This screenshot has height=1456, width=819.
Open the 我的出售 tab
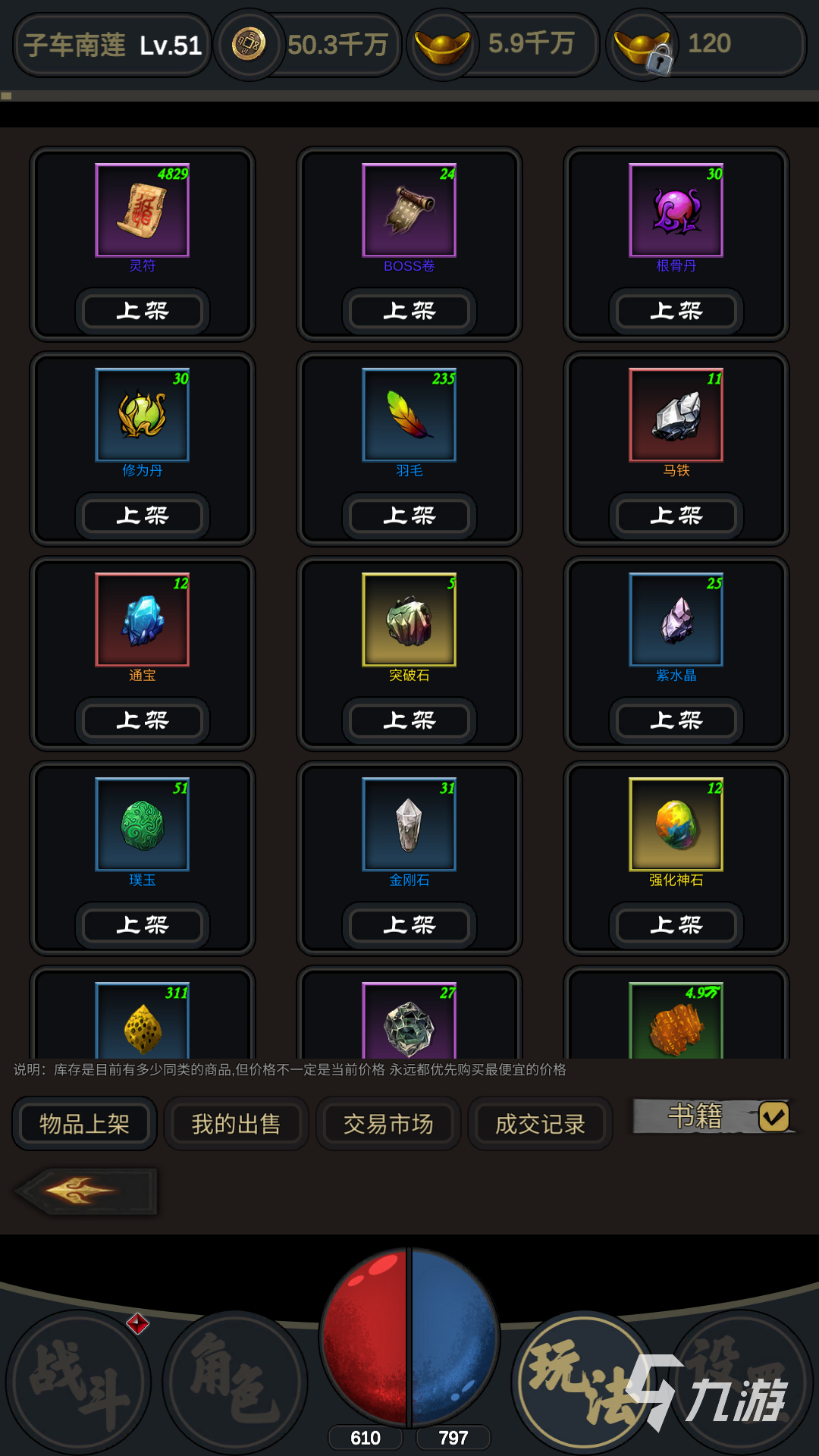[x=237, y=1123]
